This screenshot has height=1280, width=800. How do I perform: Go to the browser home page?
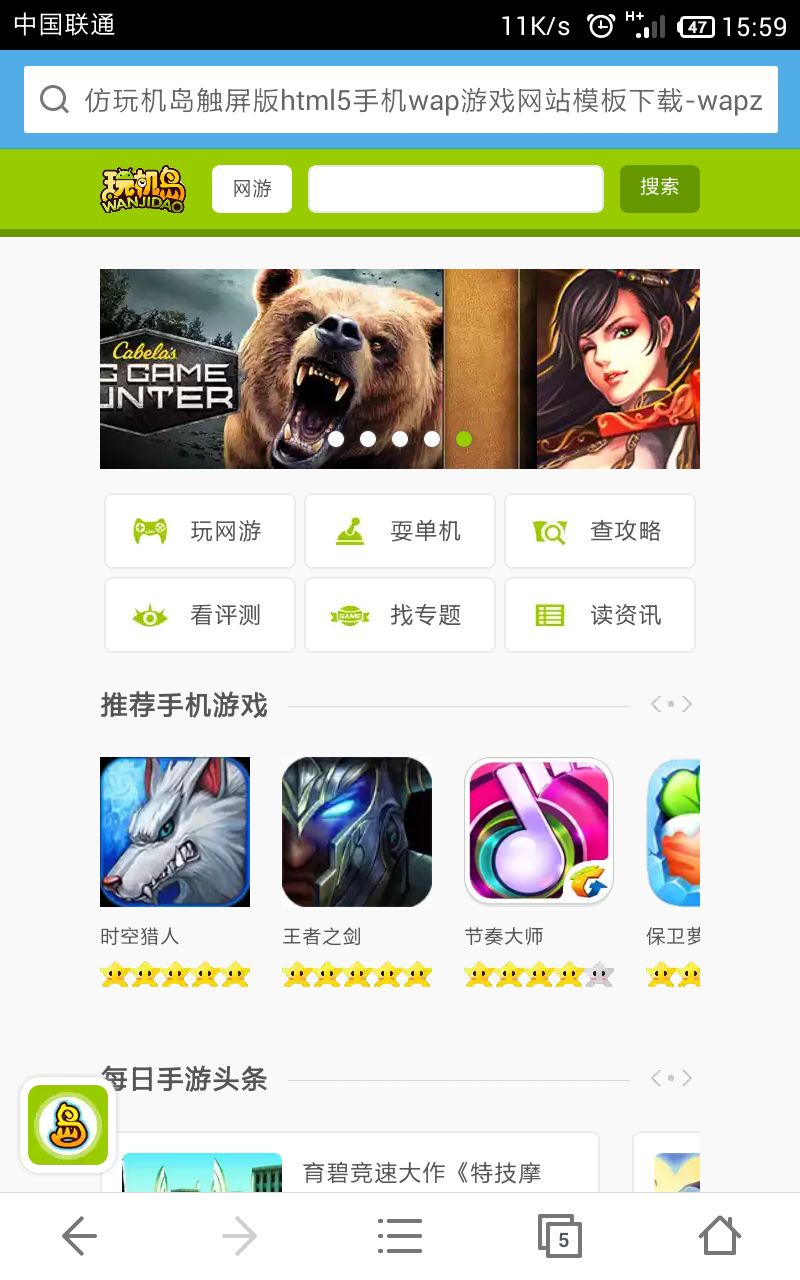(720, 1237)
